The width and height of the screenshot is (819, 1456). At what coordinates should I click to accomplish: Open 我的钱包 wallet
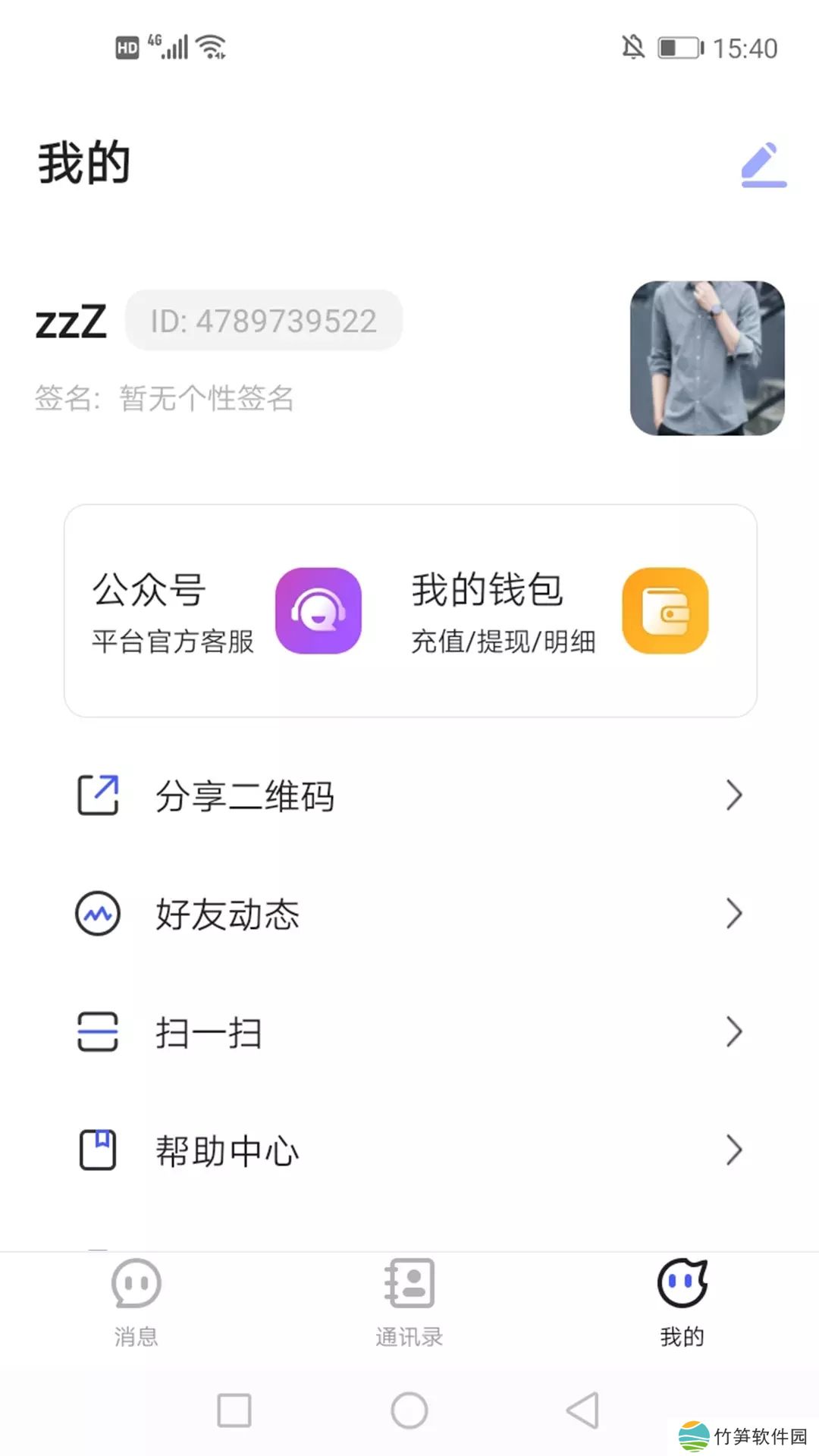[x=560, y=610]
